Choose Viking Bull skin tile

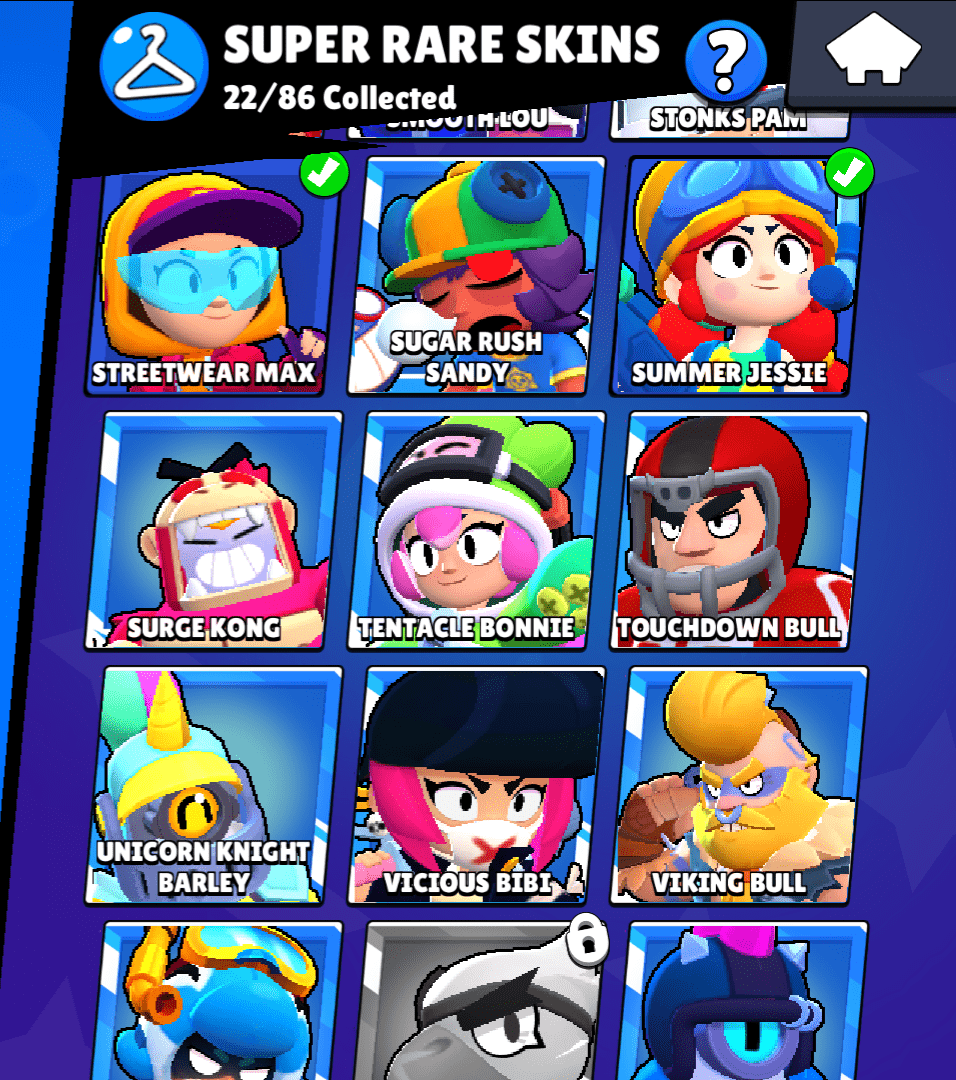pyautogui.click(x=738, y=785)
